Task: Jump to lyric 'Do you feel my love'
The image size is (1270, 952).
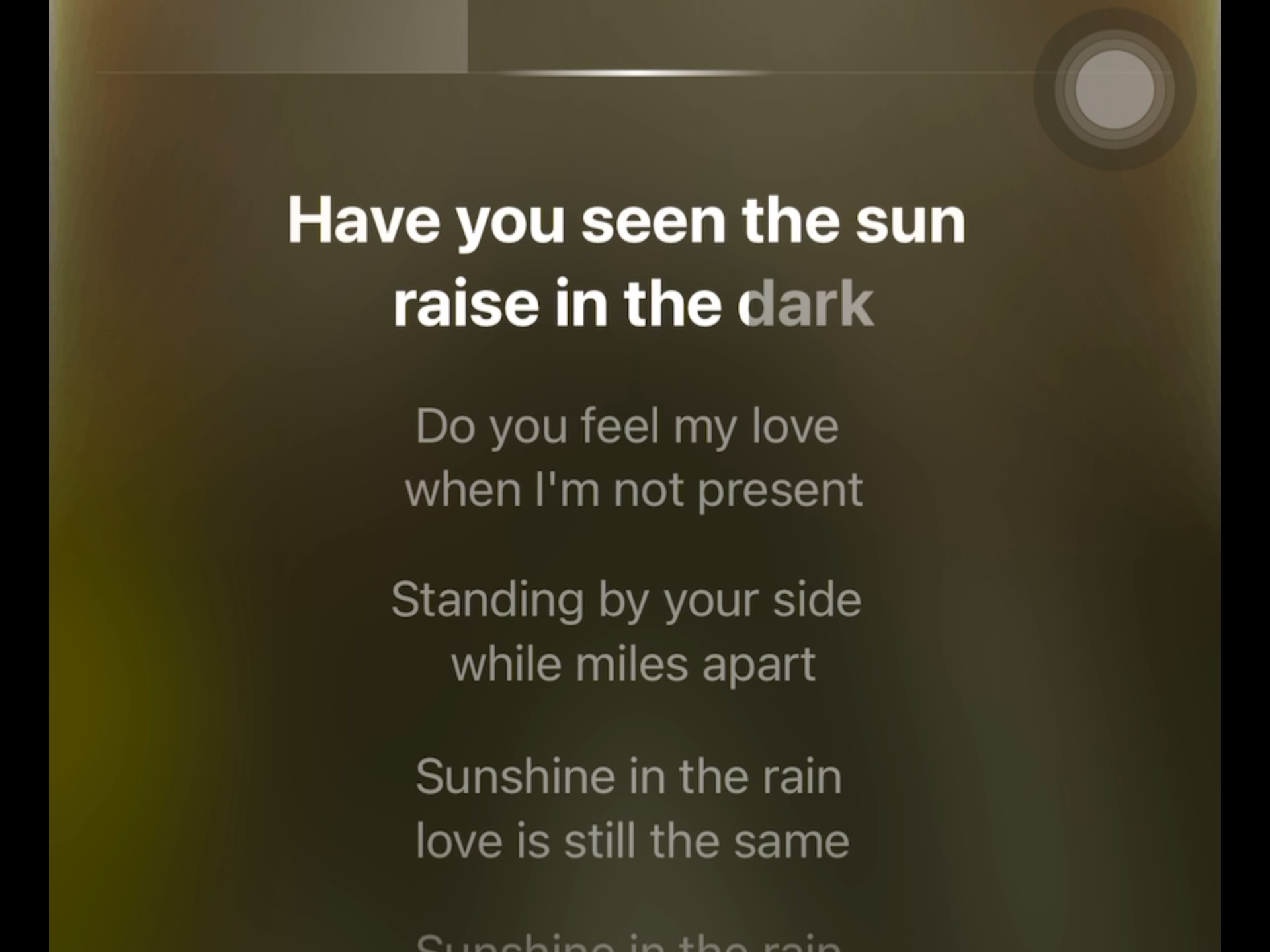Action: [x=627, y=426]
